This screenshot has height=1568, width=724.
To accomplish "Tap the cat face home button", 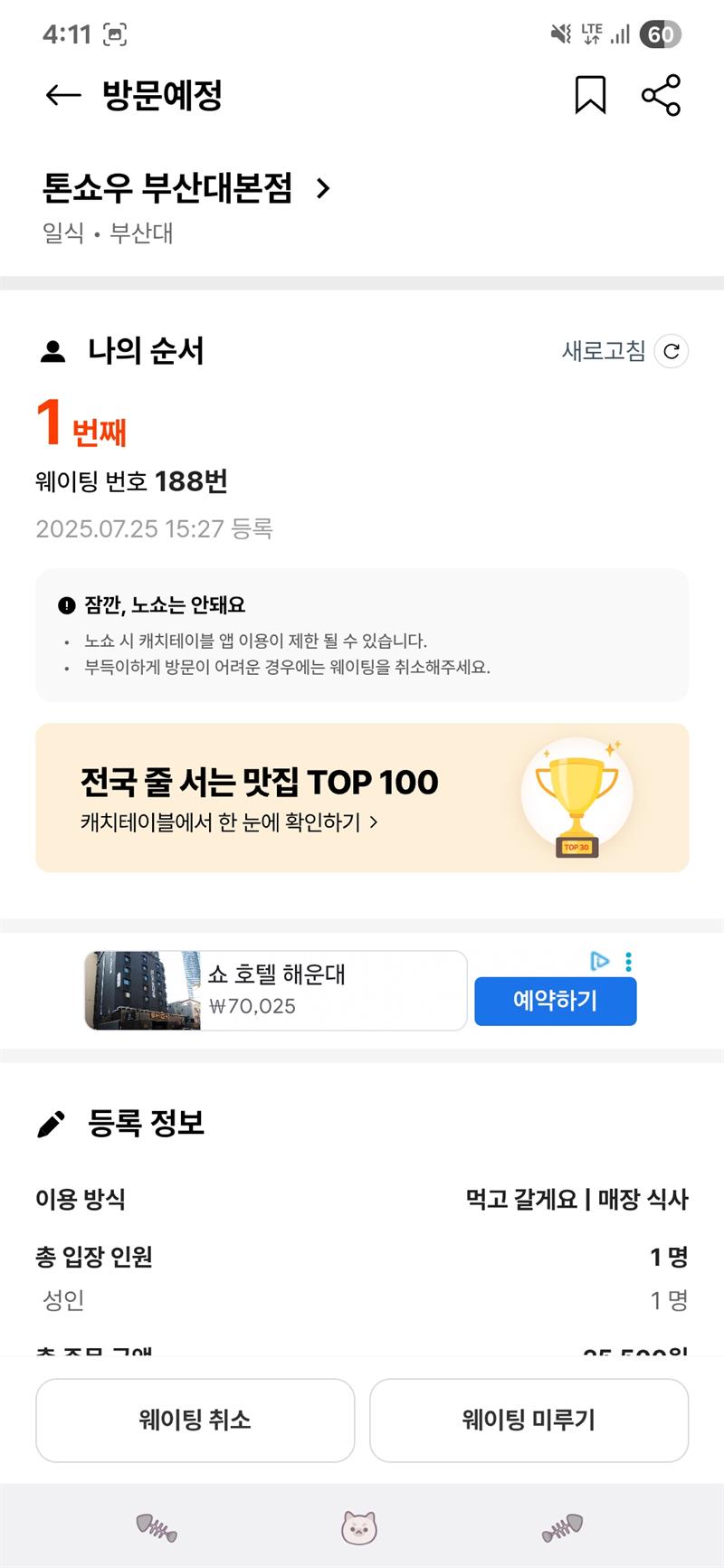I will (x=359, y=1527).
